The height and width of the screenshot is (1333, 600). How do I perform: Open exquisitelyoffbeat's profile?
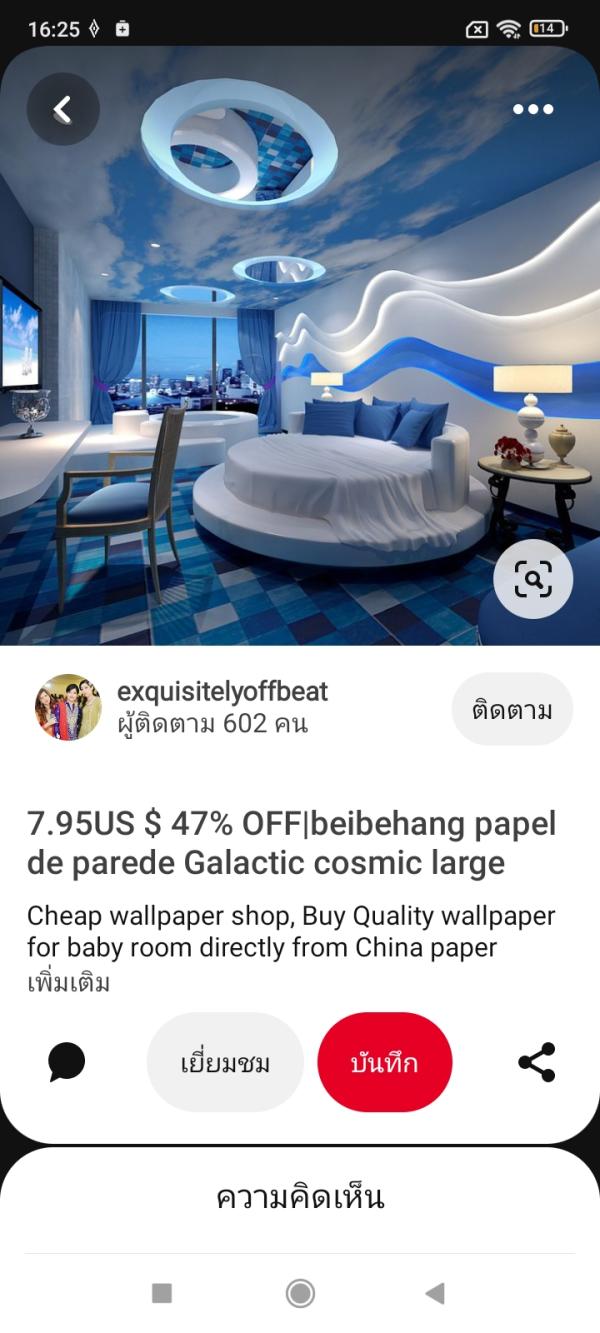click(68, 707)
